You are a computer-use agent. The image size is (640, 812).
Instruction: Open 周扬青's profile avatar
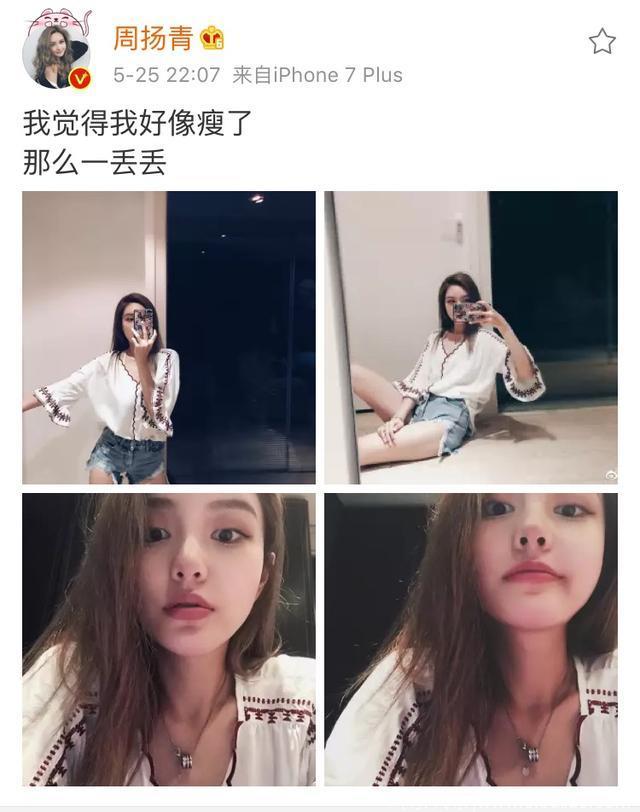click(57, 50)
